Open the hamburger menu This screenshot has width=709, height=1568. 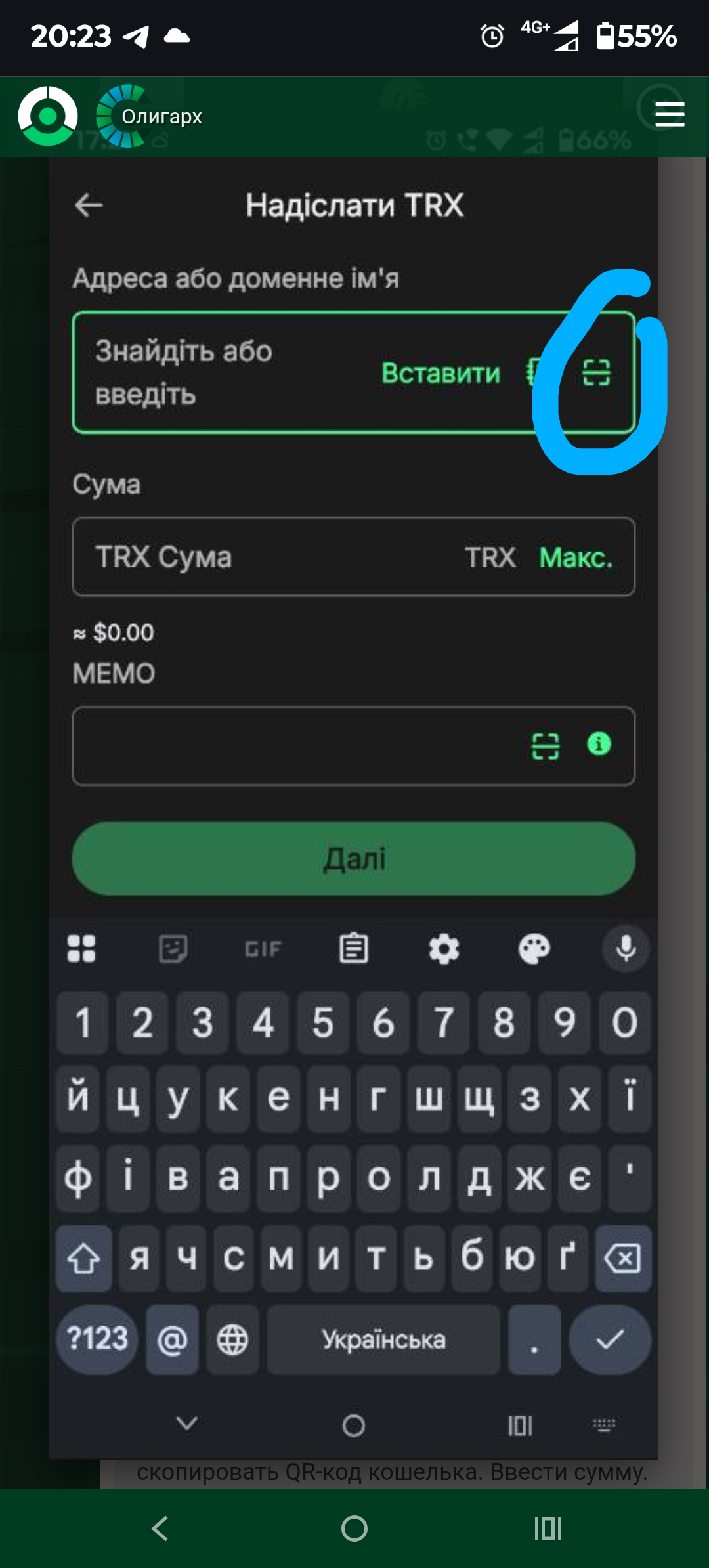669,115
